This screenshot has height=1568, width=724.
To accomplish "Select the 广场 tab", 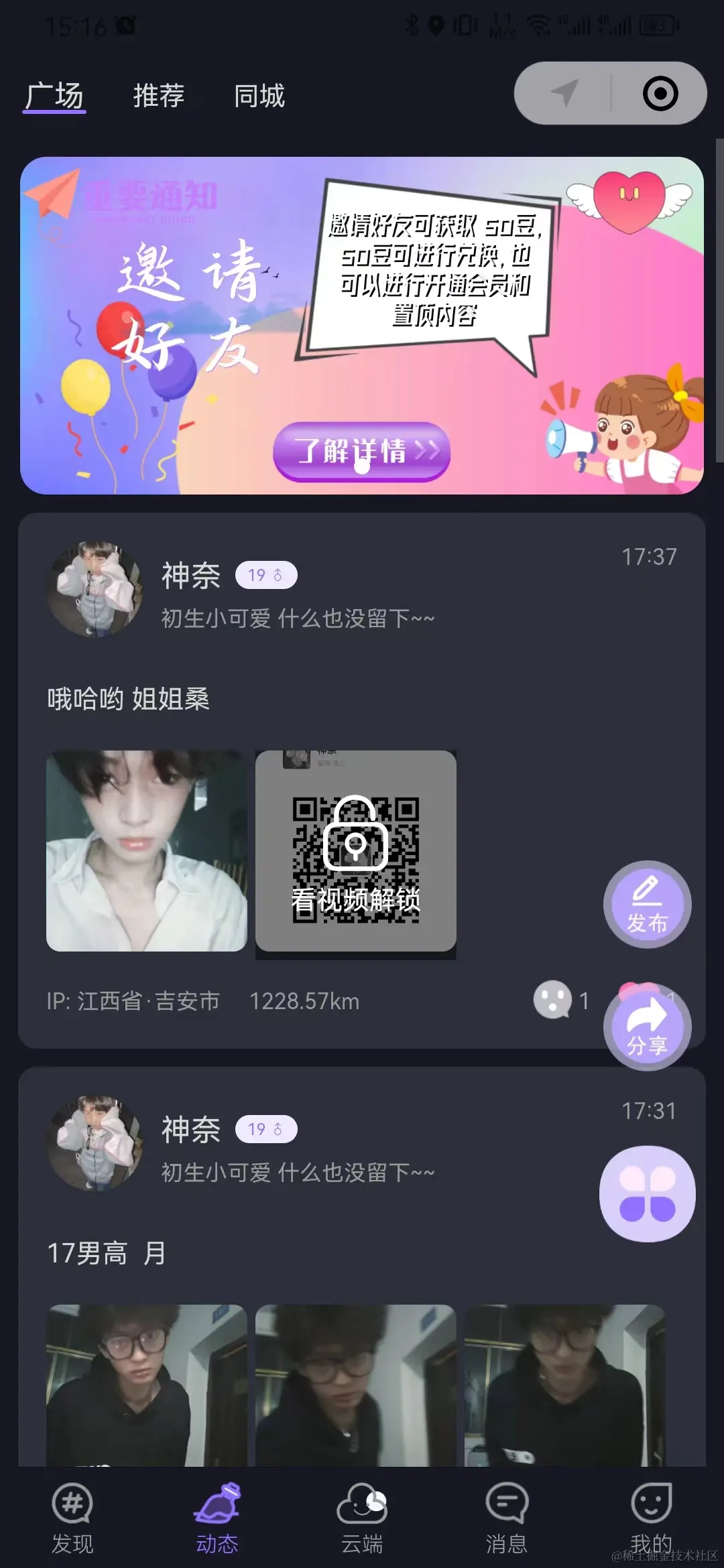I will [54, 96].
